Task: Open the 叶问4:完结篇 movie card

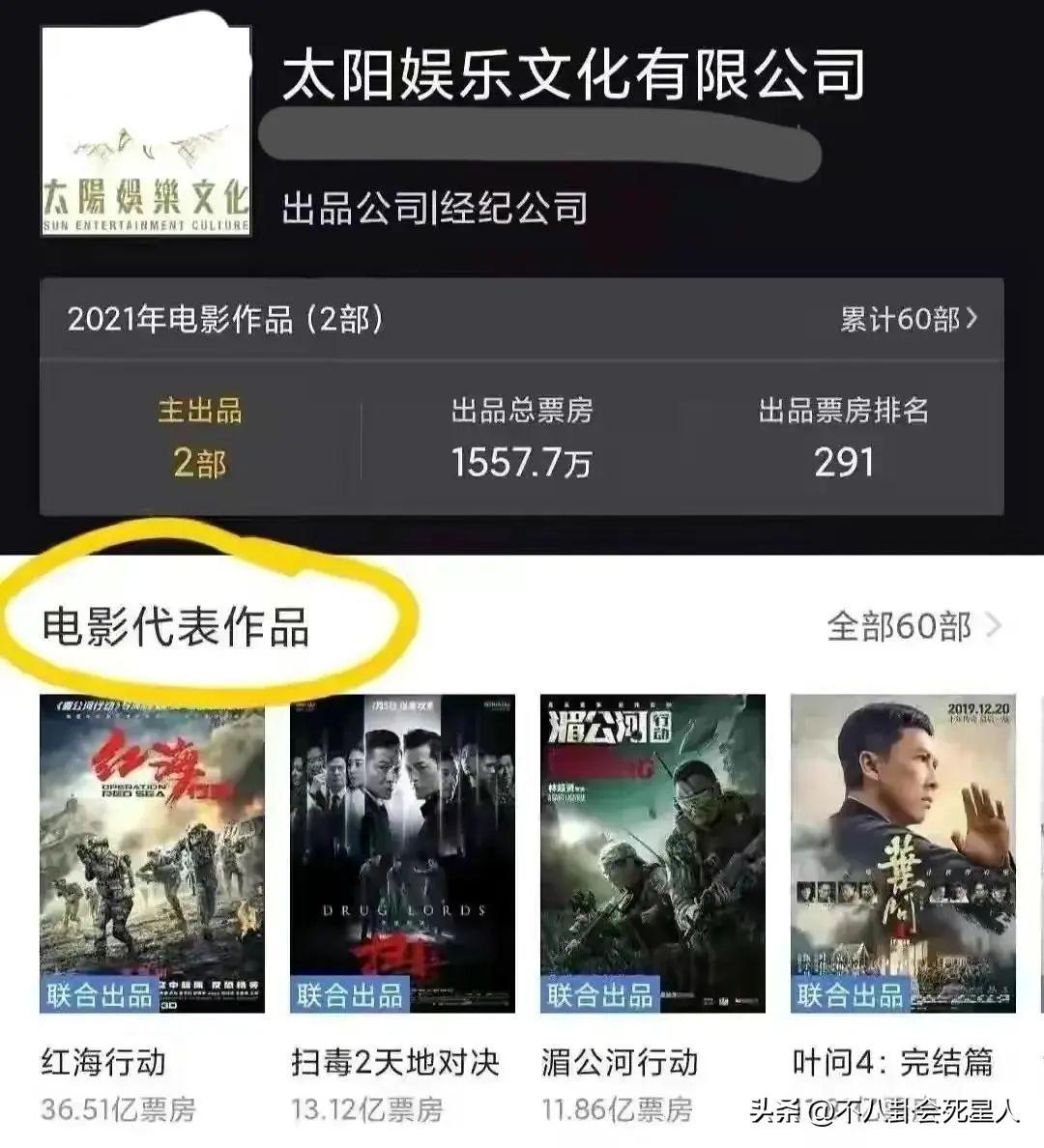Action: [x=902, y=854]
